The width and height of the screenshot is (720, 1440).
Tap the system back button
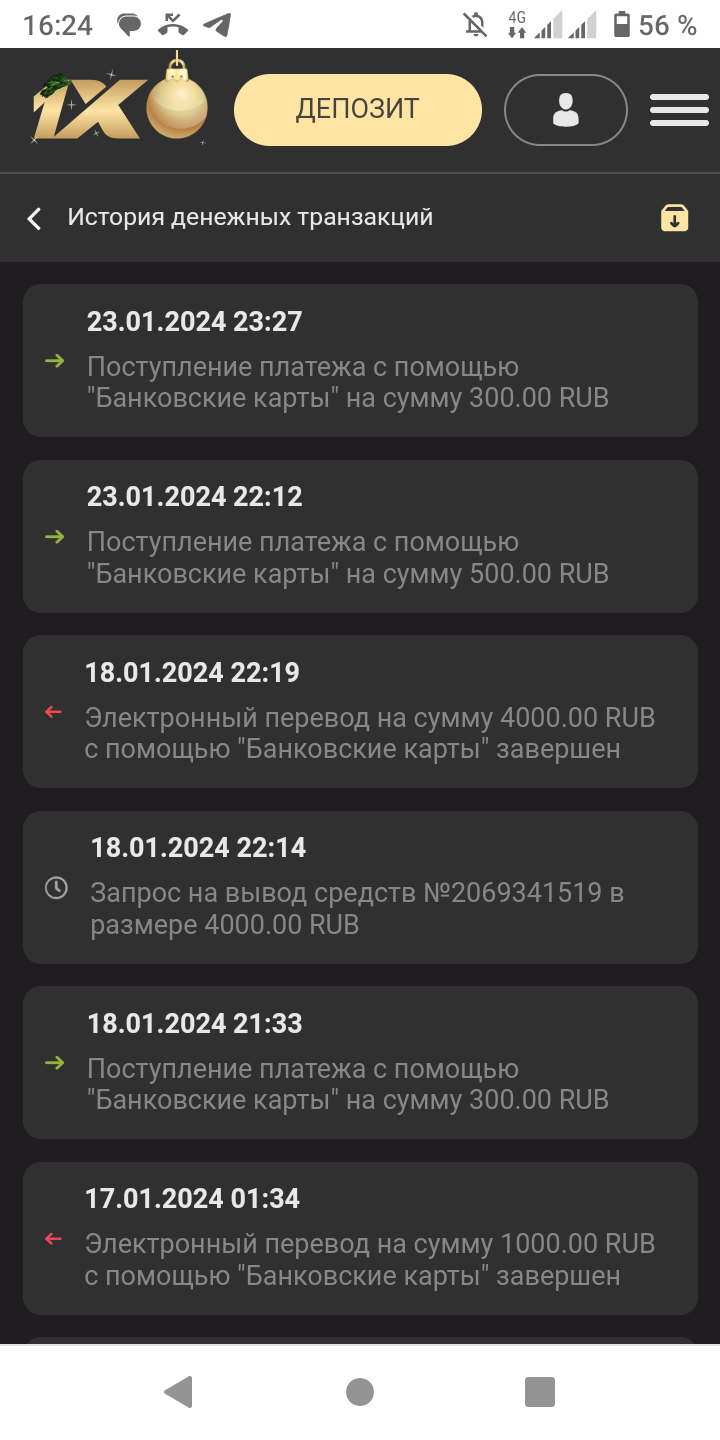pos(179,1391)
